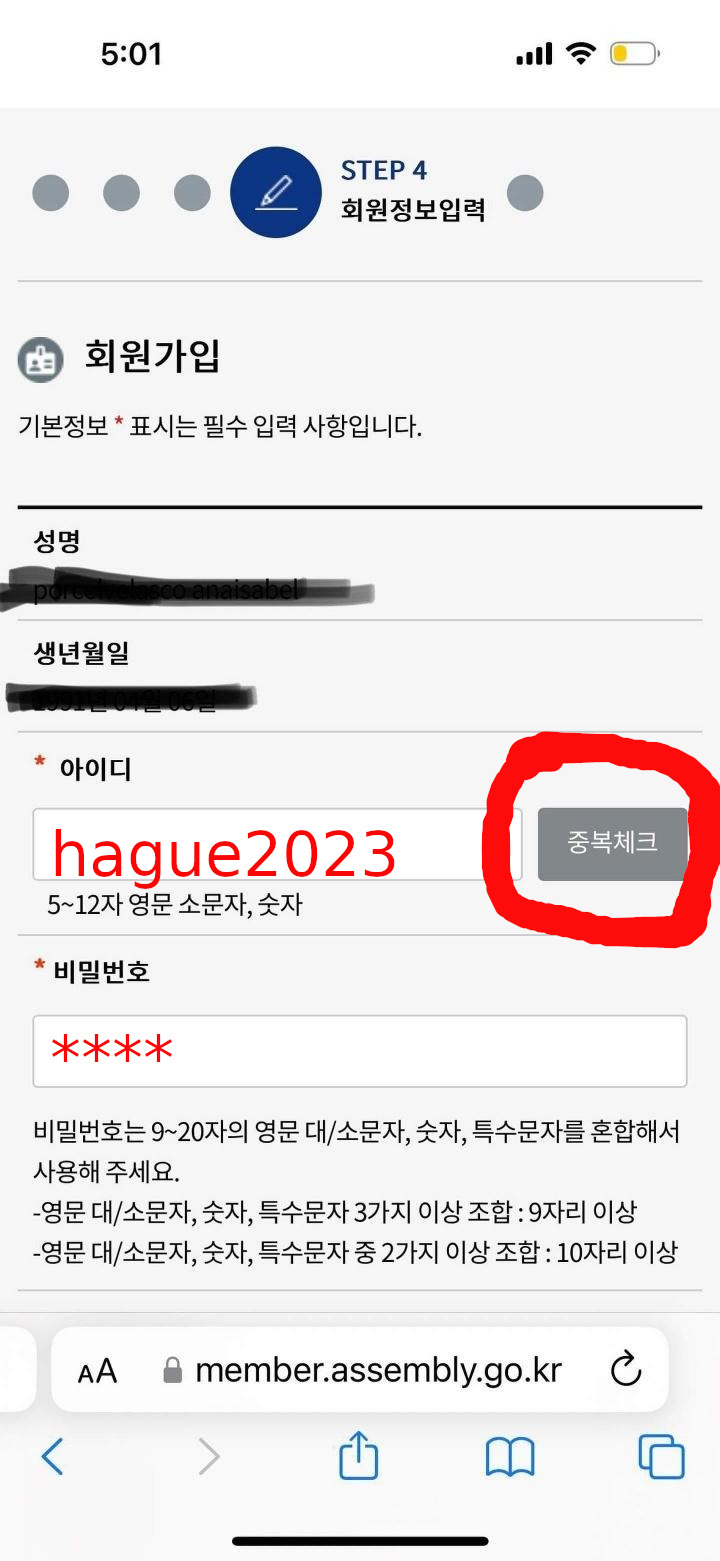
Task: Reload the member.assembly.go.kr page
Action: coord(626,1369)
